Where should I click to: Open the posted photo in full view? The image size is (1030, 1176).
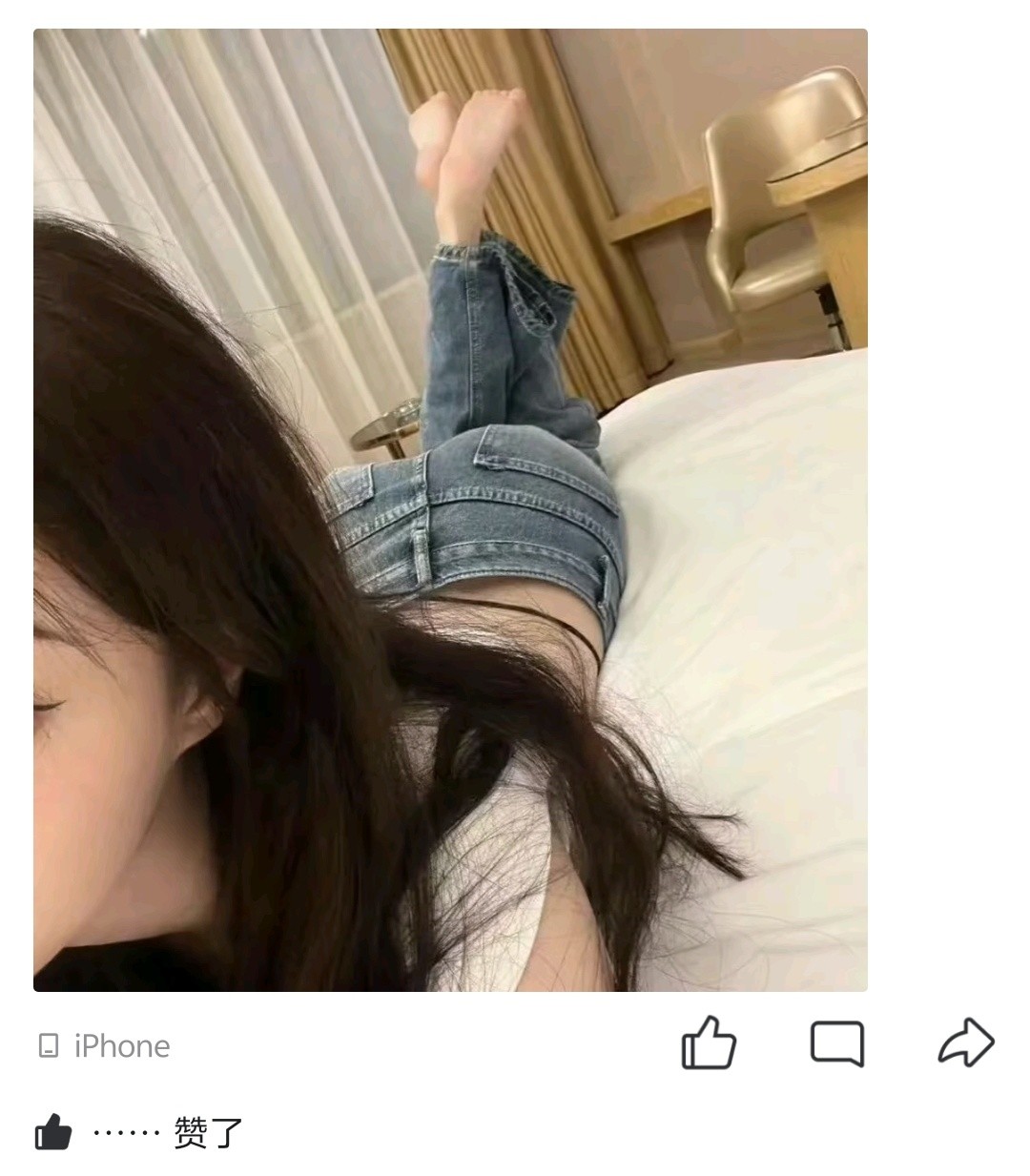click(450, 510)
